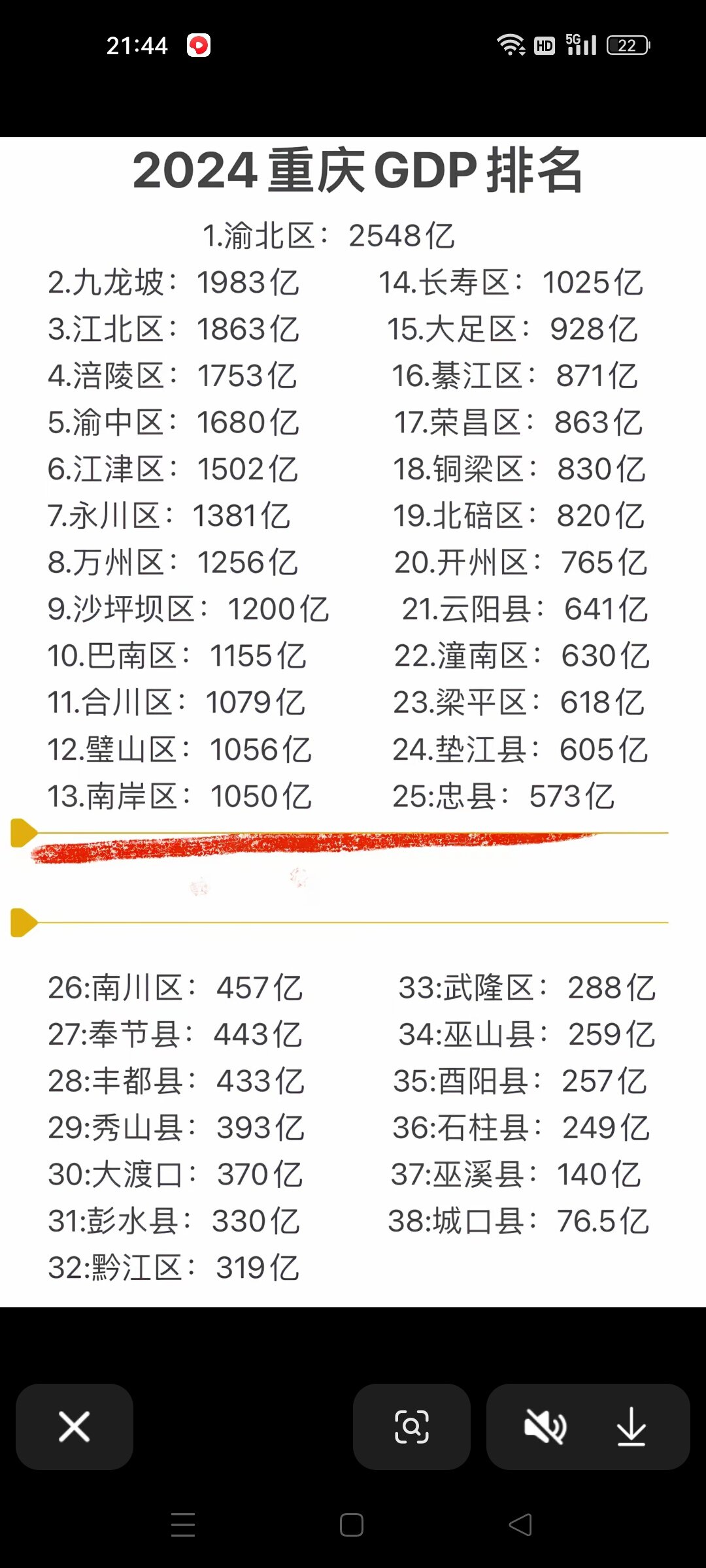Viewport: 706px width, 1568px height.
Task: Close the image viewer with the X button
Action: 75,1426
